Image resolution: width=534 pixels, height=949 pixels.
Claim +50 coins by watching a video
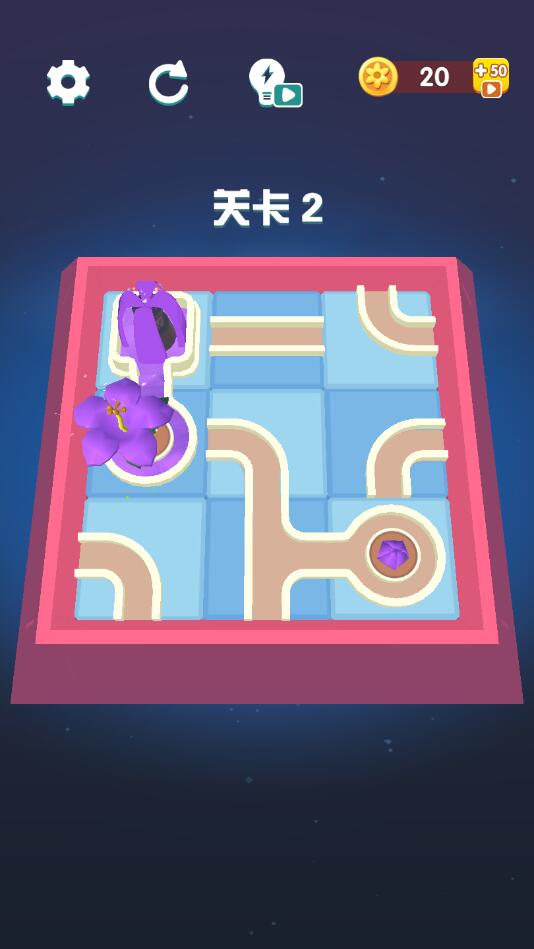tap(490, 77)
